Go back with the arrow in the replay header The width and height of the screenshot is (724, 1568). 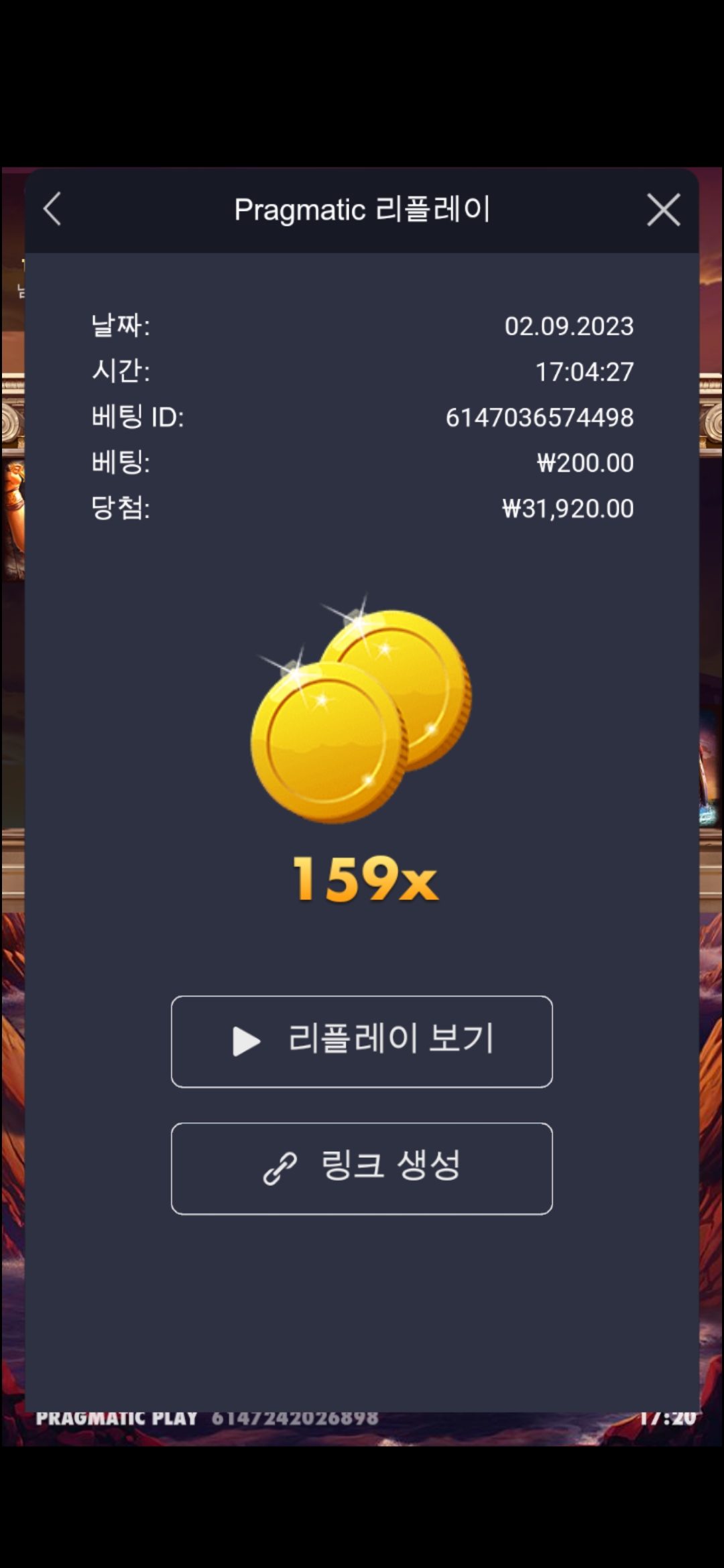pos(52,209)
